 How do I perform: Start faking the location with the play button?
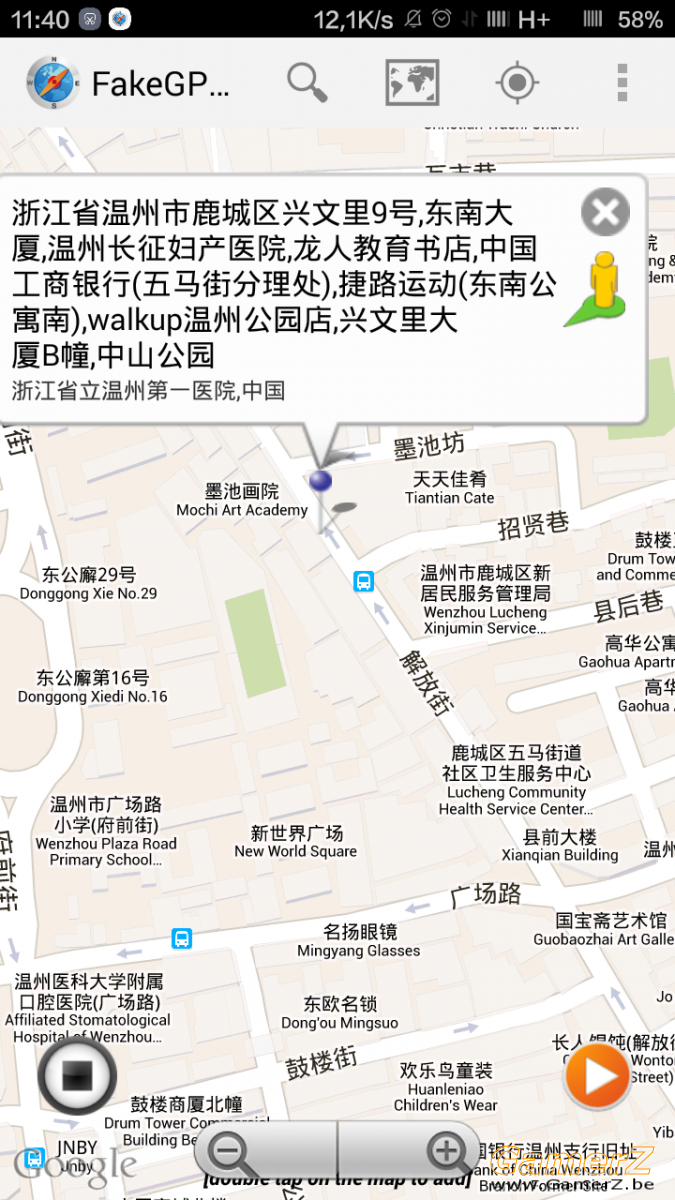(598, 1076)
